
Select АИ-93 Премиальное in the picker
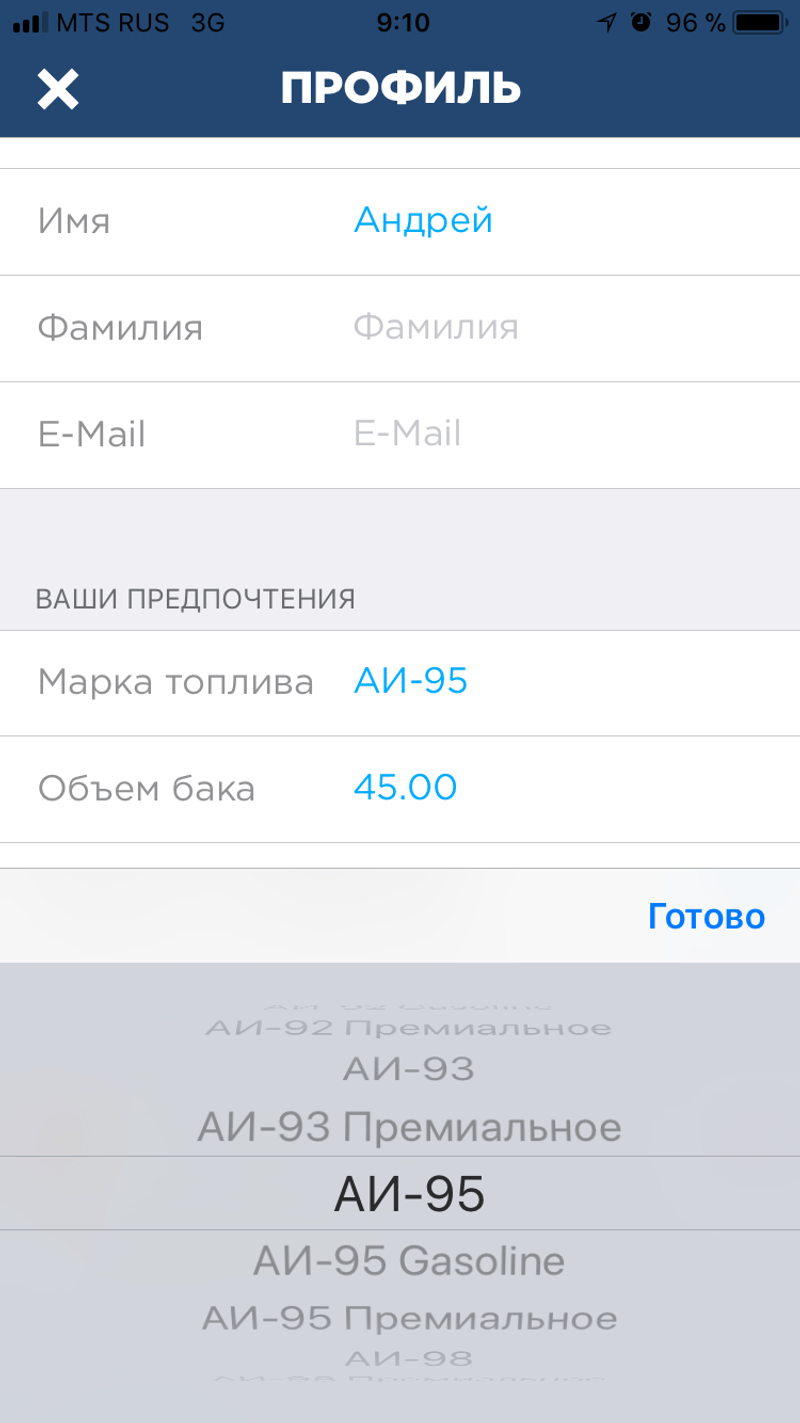[409, 1128]
